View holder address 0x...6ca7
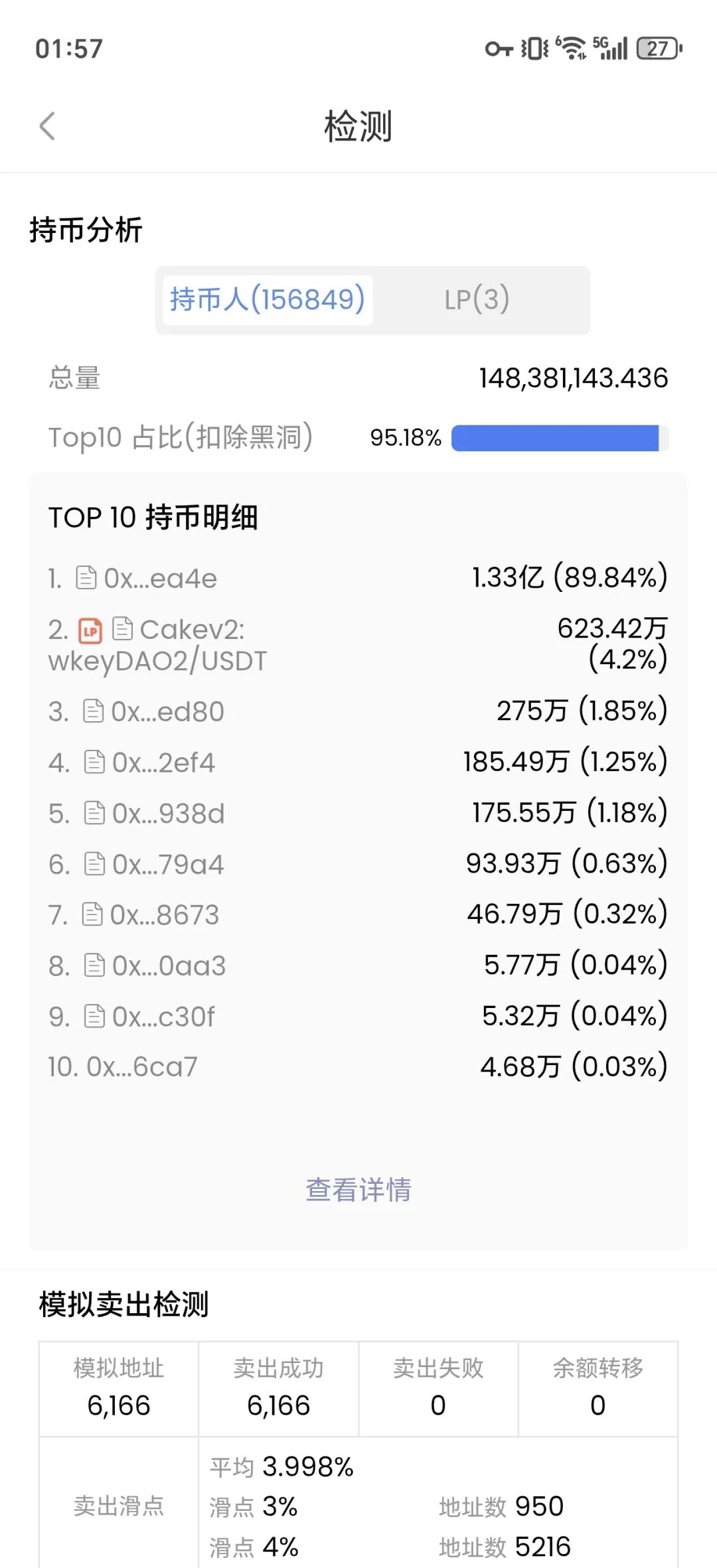 [142, 1067]
